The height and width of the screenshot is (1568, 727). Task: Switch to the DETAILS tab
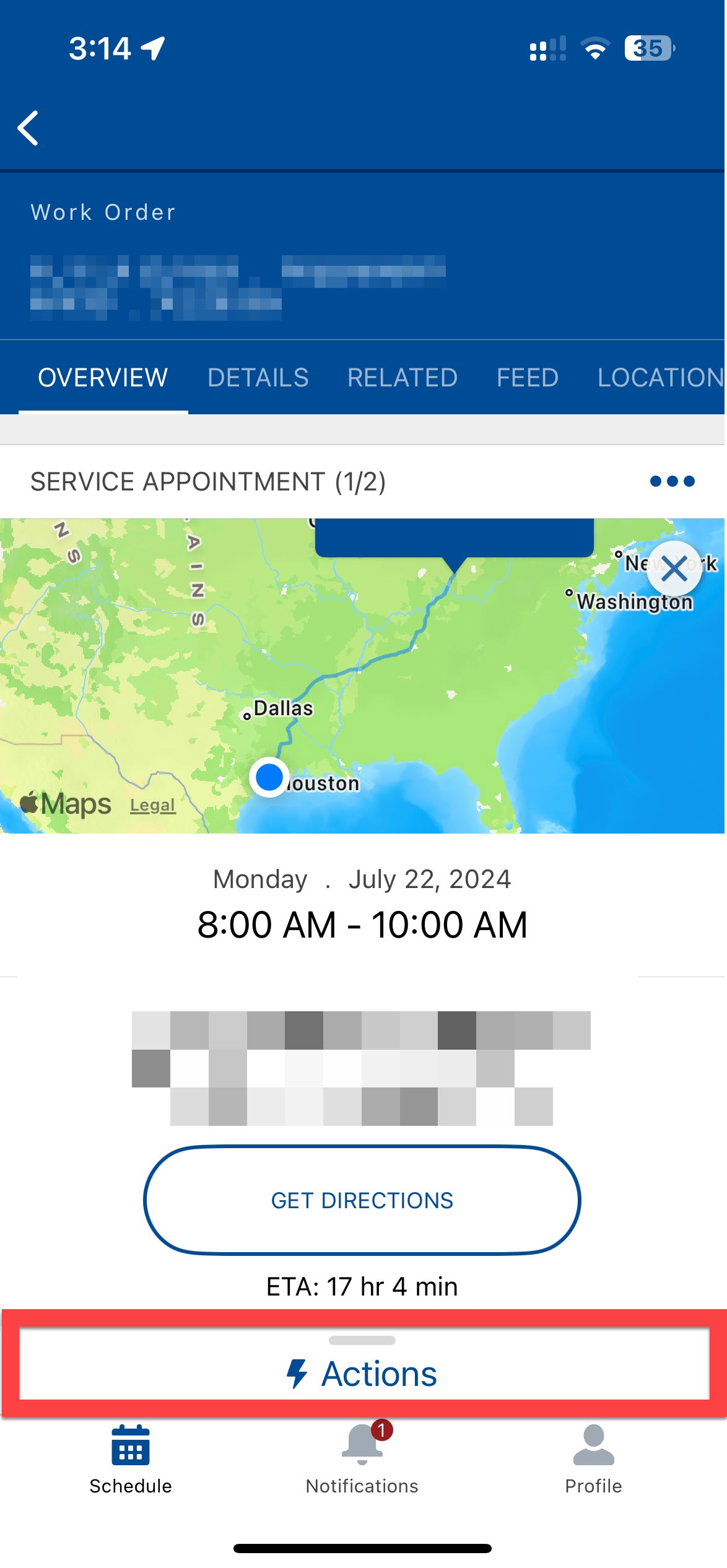coord(258,378)
